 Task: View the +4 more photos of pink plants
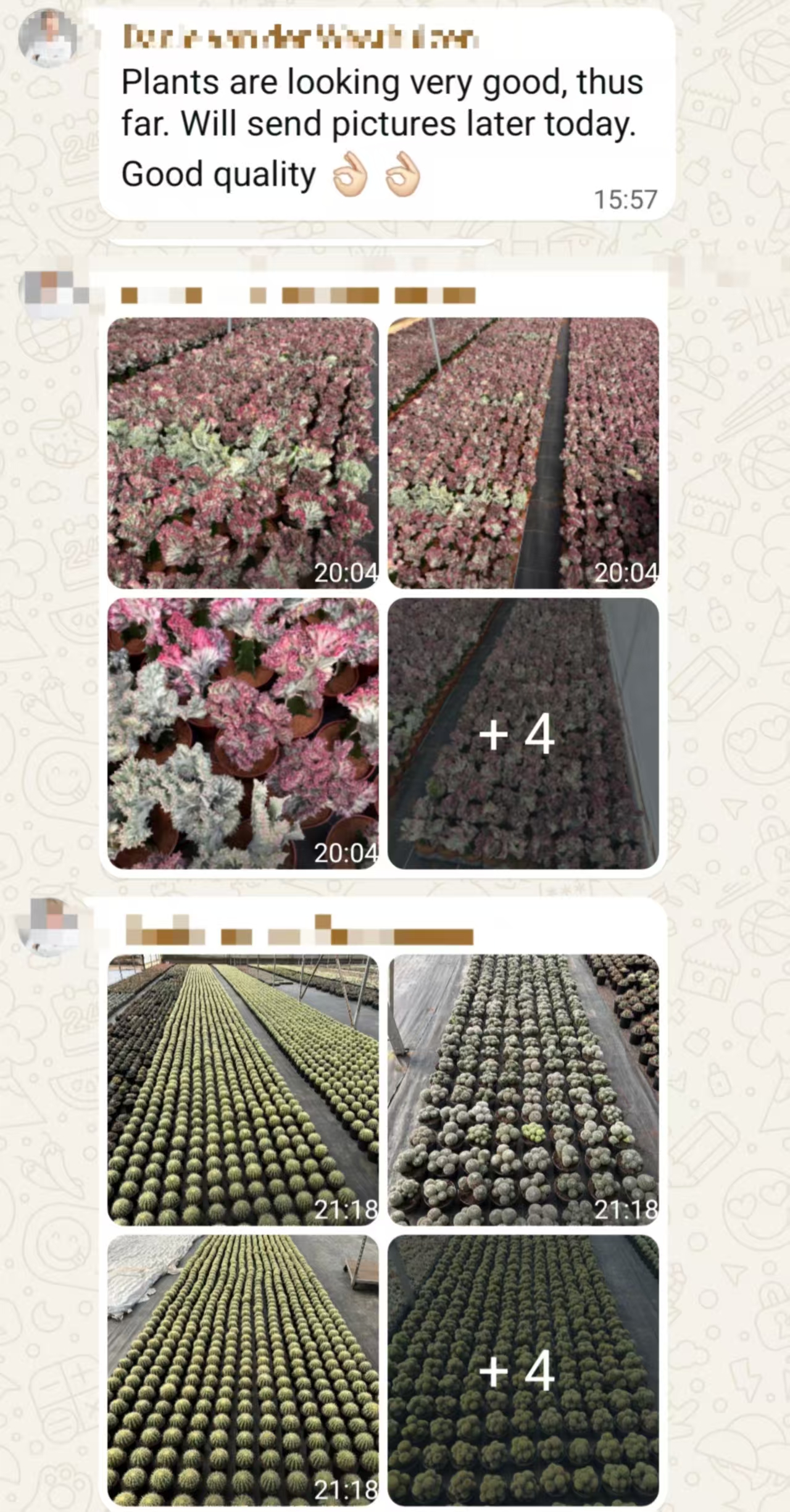click(x=523, y=733)
